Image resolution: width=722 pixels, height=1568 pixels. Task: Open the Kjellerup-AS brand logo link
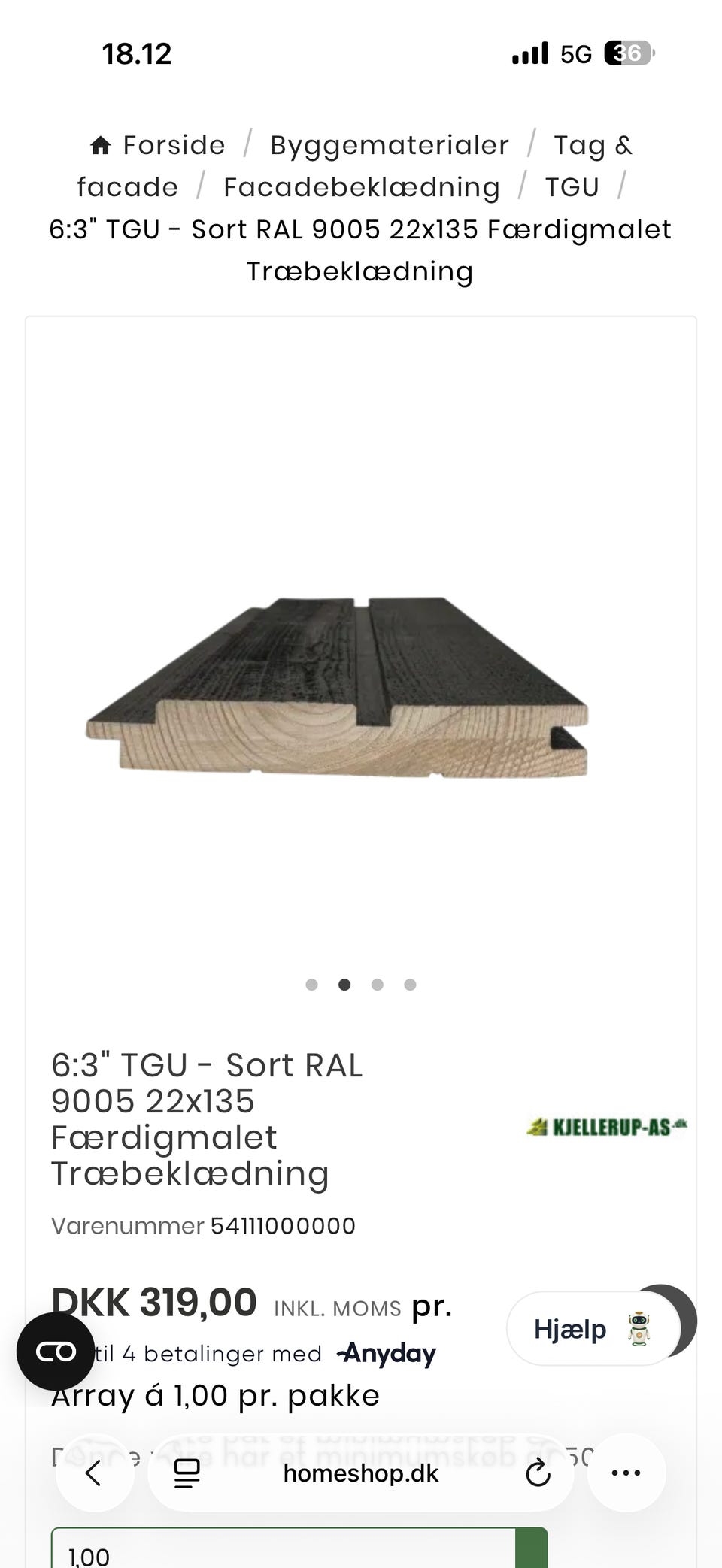606,1127
